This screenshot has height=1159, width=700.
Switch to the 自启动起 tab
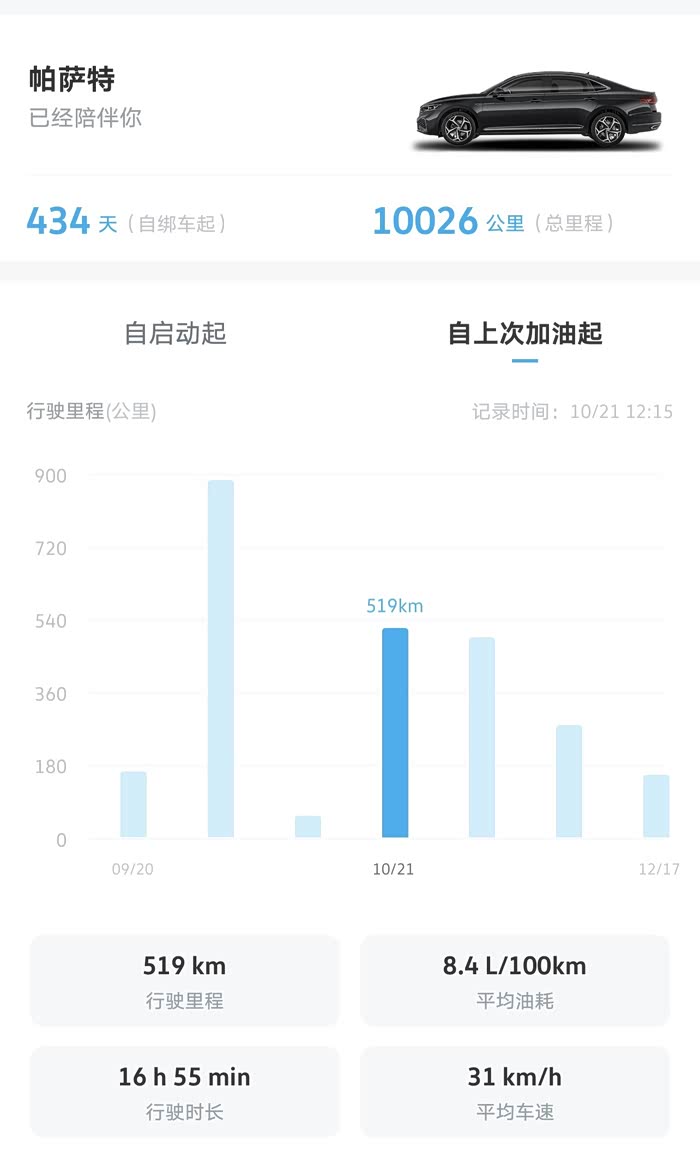175,333
